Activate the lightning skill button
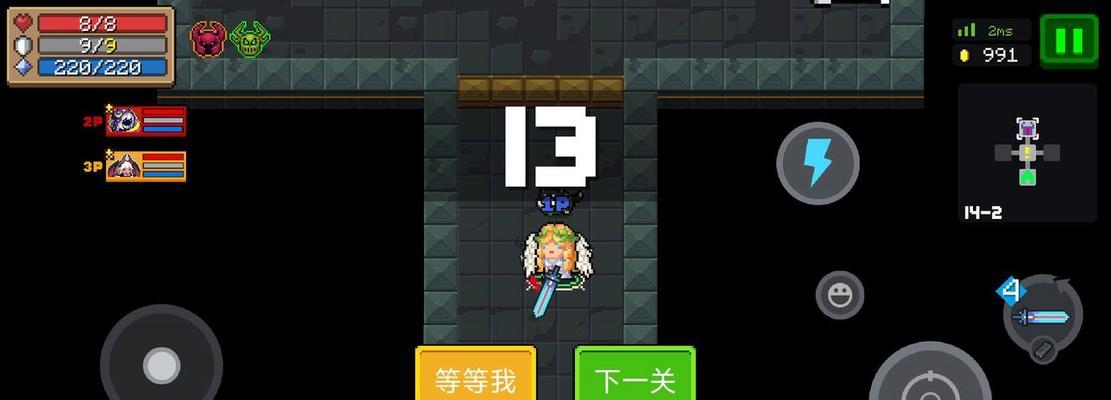The height and width of the screenshot is (400, 1111). [x=818, y=163]
